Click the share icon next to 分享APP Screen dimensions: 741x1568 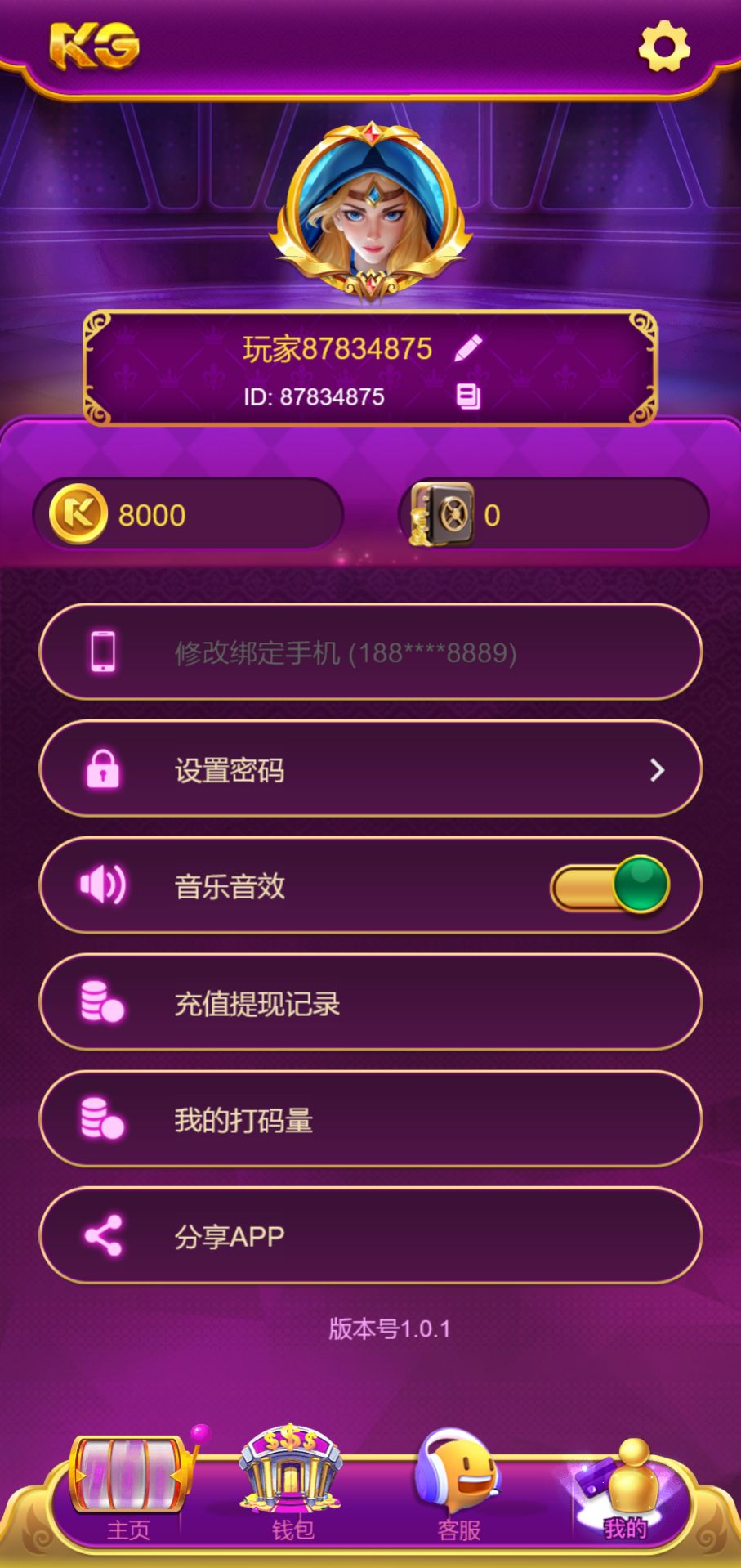pyautogui.click(x=101, y=1235)
